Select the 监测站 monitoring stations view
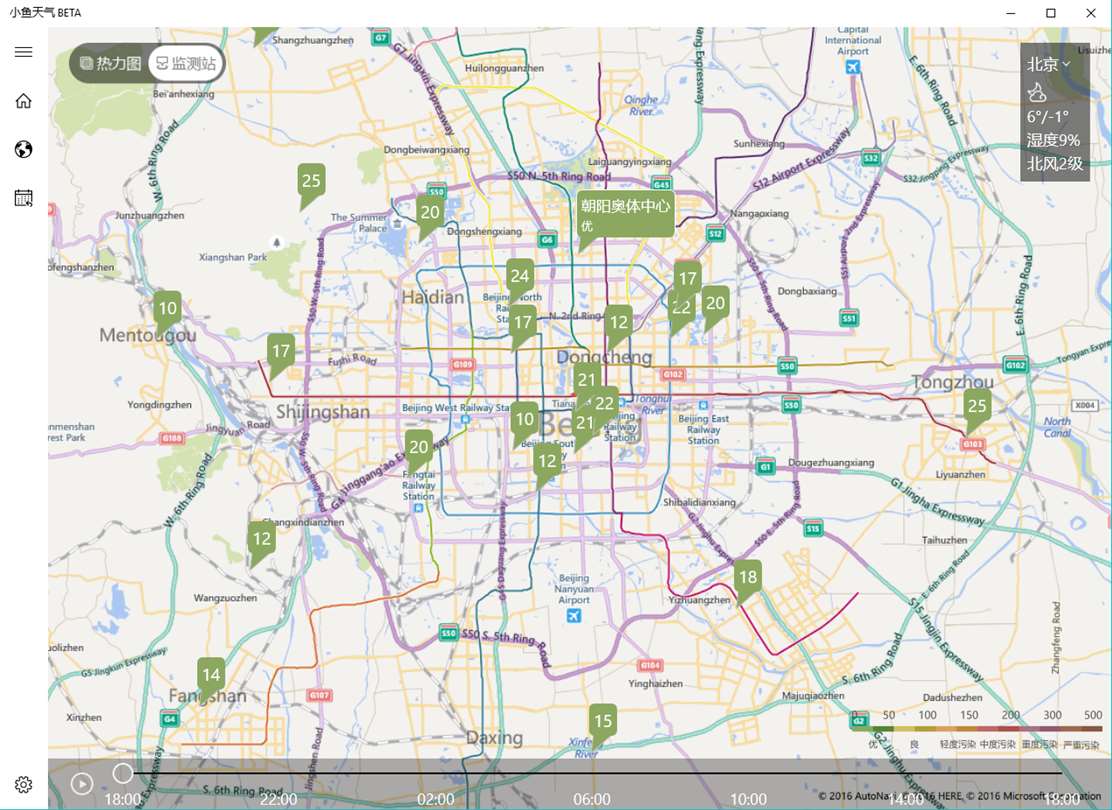The width and height of the screenshot is (1112, 810). pyautogui.click(x=186, y=63)
